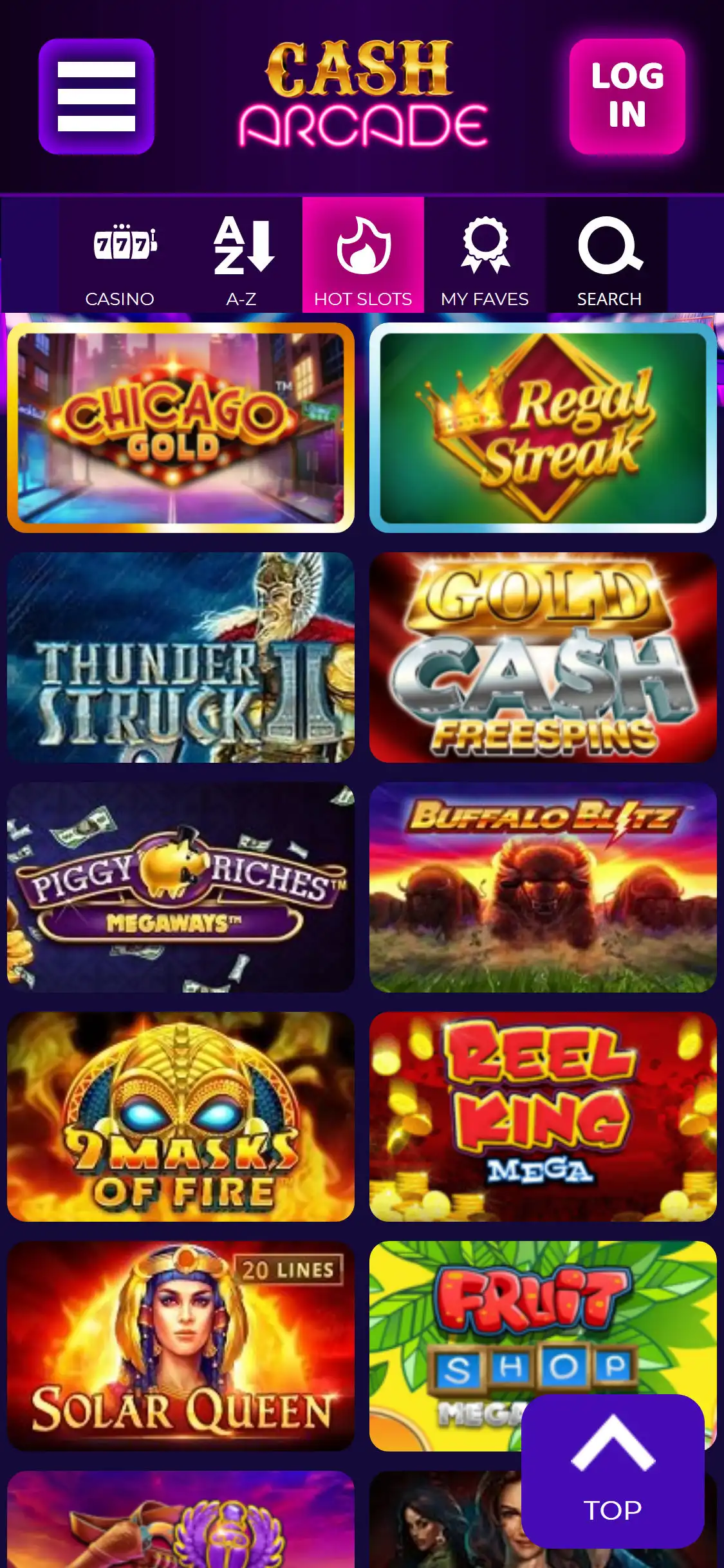724x1568 pixels.
Task: Play the Solar Queen slot
Action: coord(181,1346)
